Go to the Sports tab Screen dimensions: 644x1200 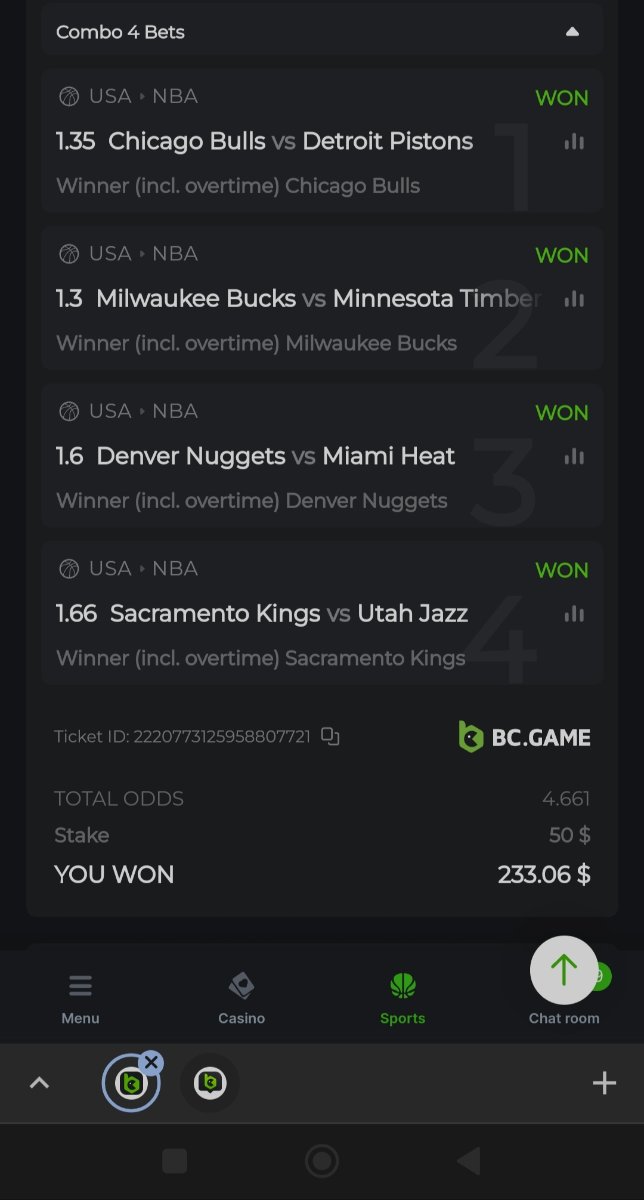point(403,999)
